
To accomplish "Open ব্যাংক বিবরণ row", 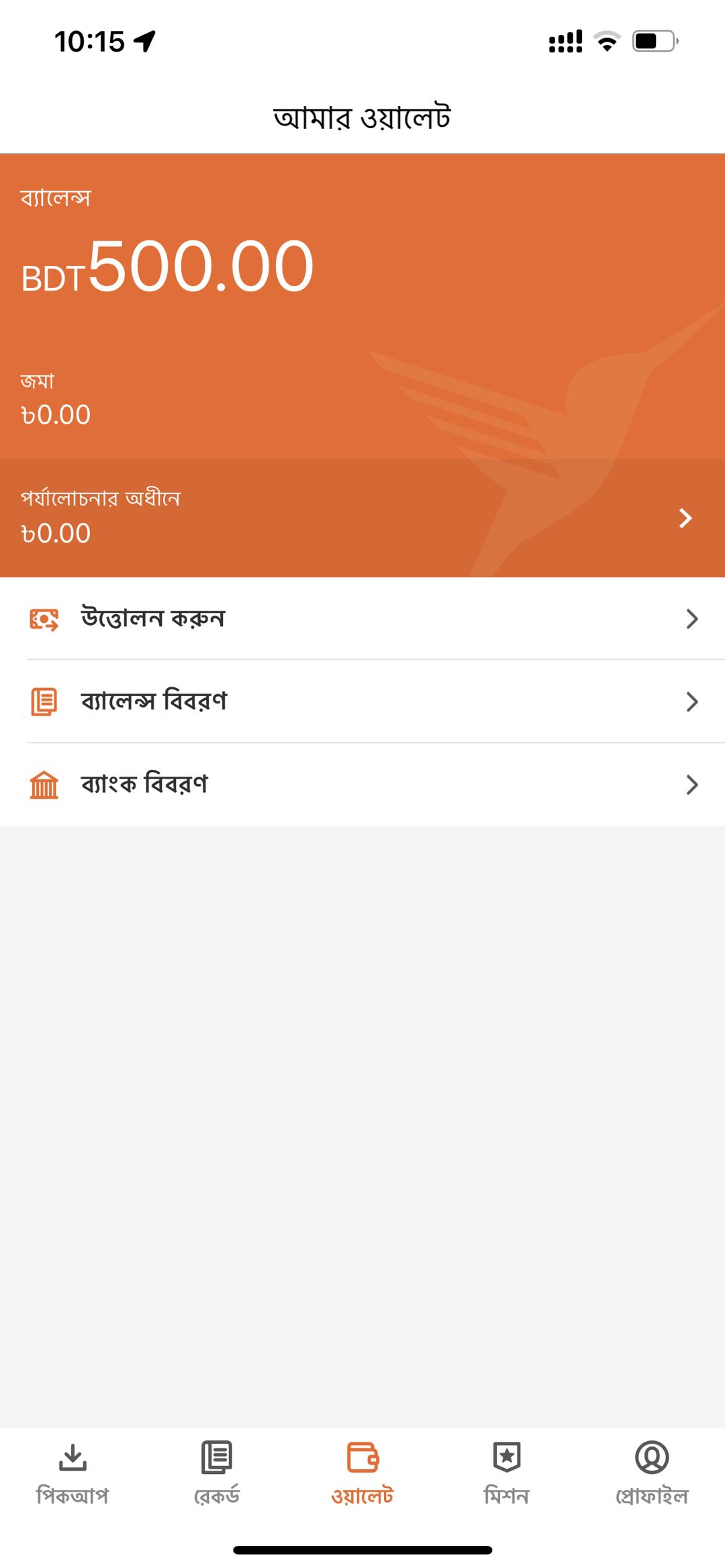I will (x=362, y=784).
